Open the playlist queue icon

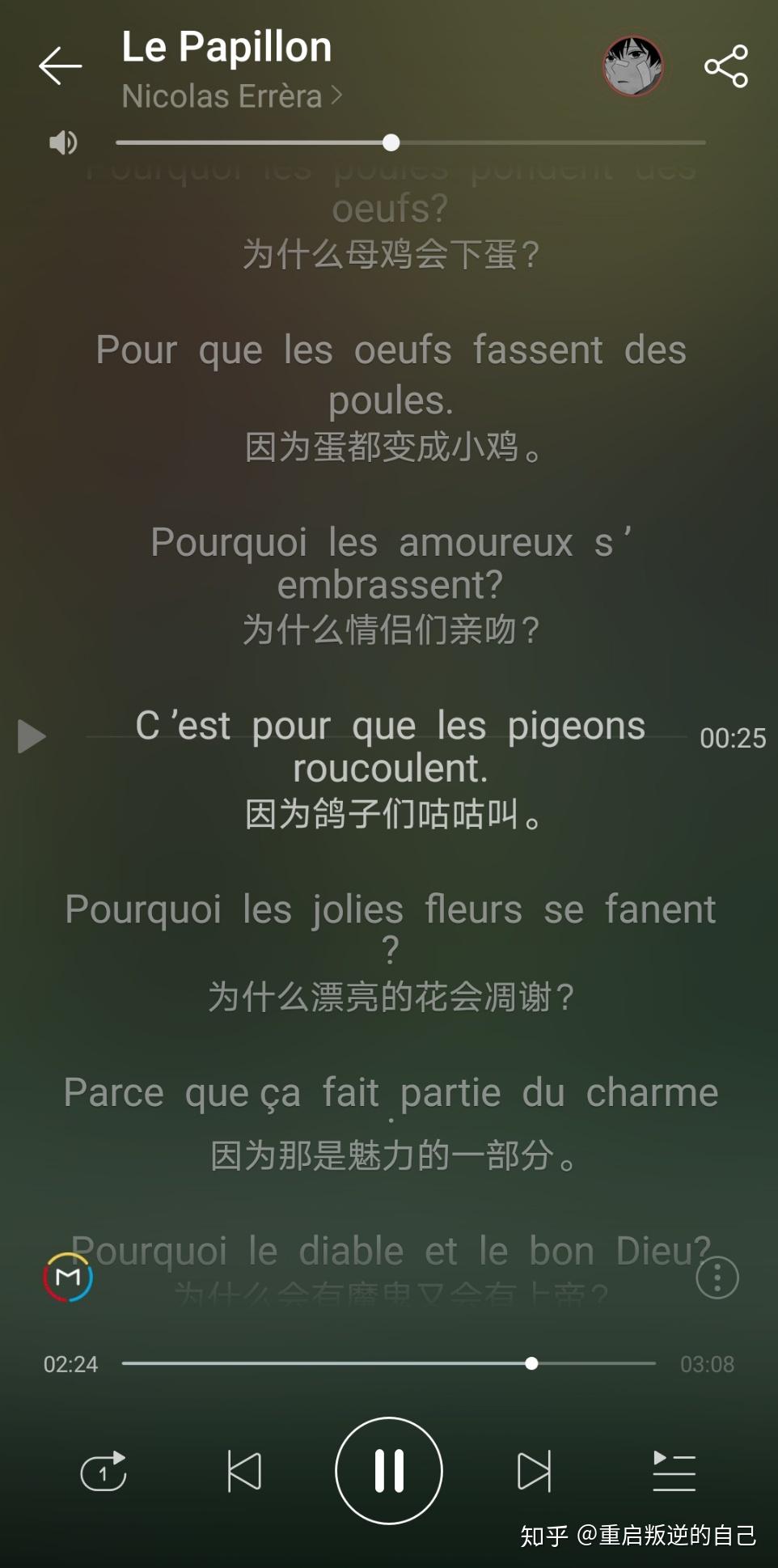(673, 1472)
